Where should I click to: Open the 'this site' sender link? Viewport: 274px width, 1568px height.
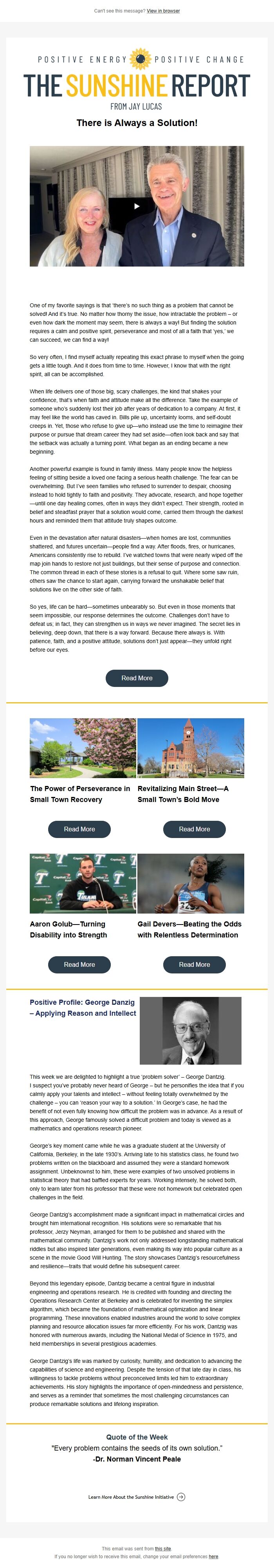[x=162, y=1548]
